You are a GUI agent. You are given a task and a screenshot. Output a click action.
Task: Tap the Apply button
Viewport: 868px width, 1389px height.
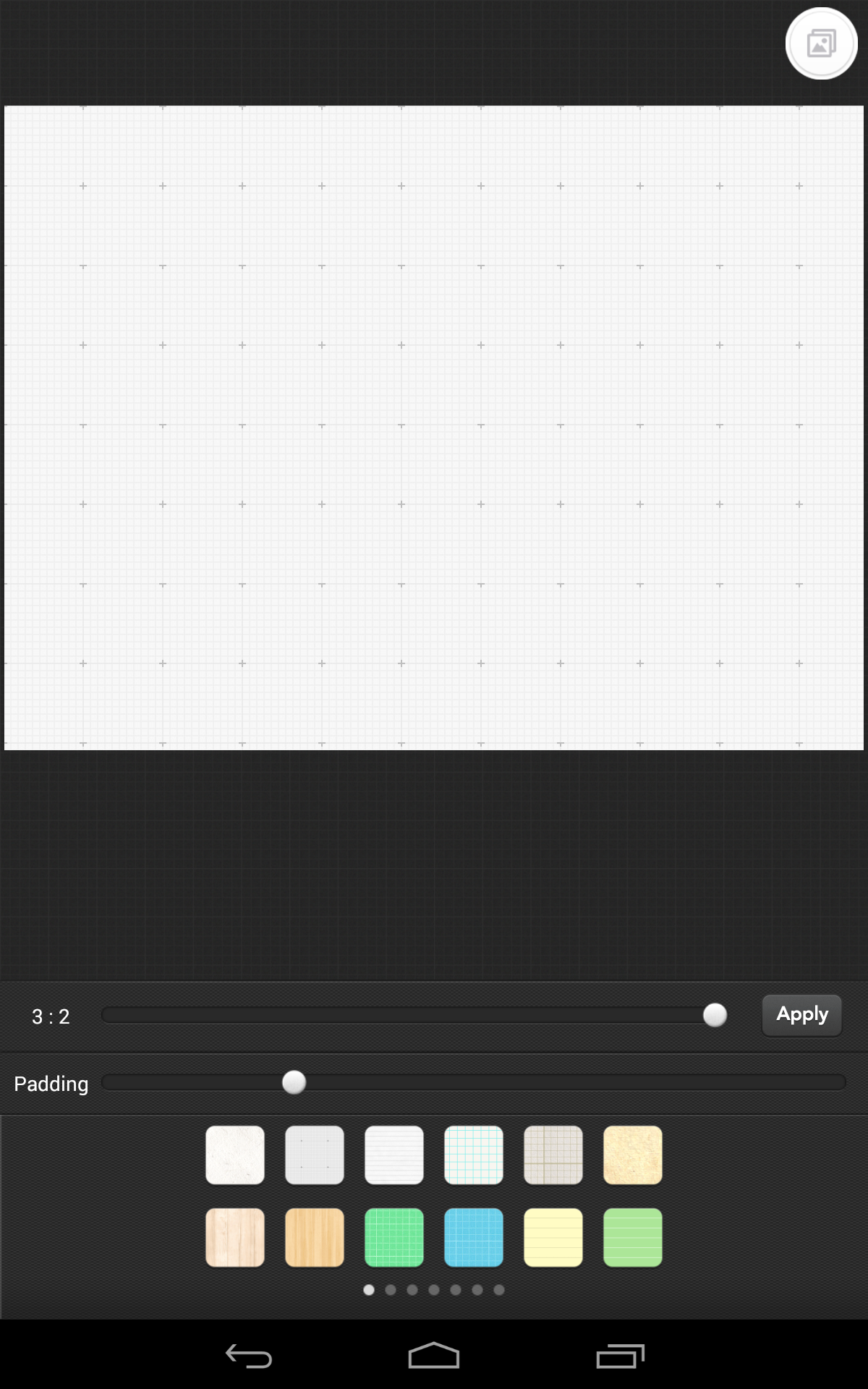coord(801,1015)
